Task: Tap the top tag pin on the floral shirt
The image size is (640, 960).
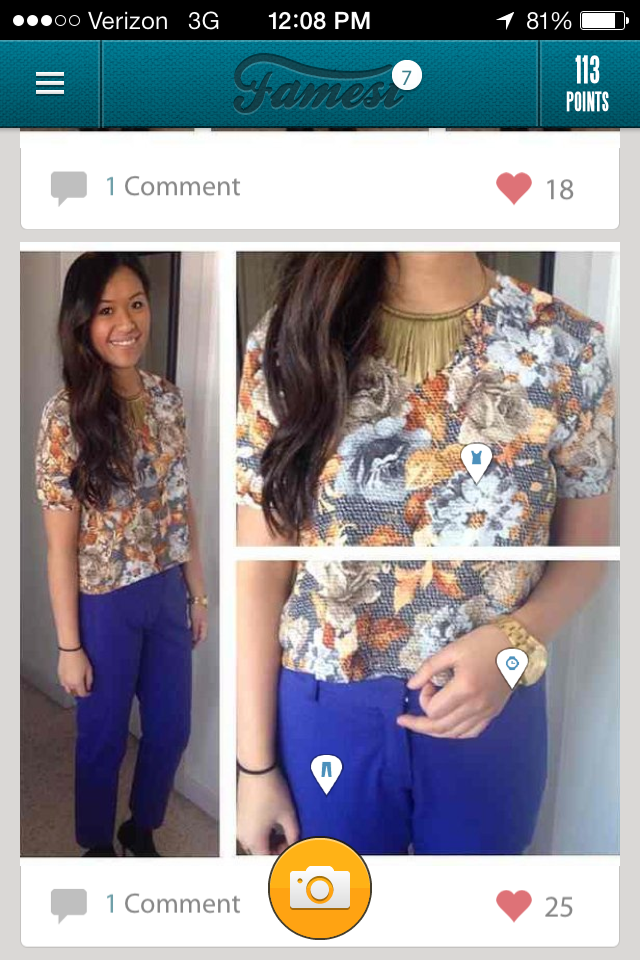Action: click(477, 460)
